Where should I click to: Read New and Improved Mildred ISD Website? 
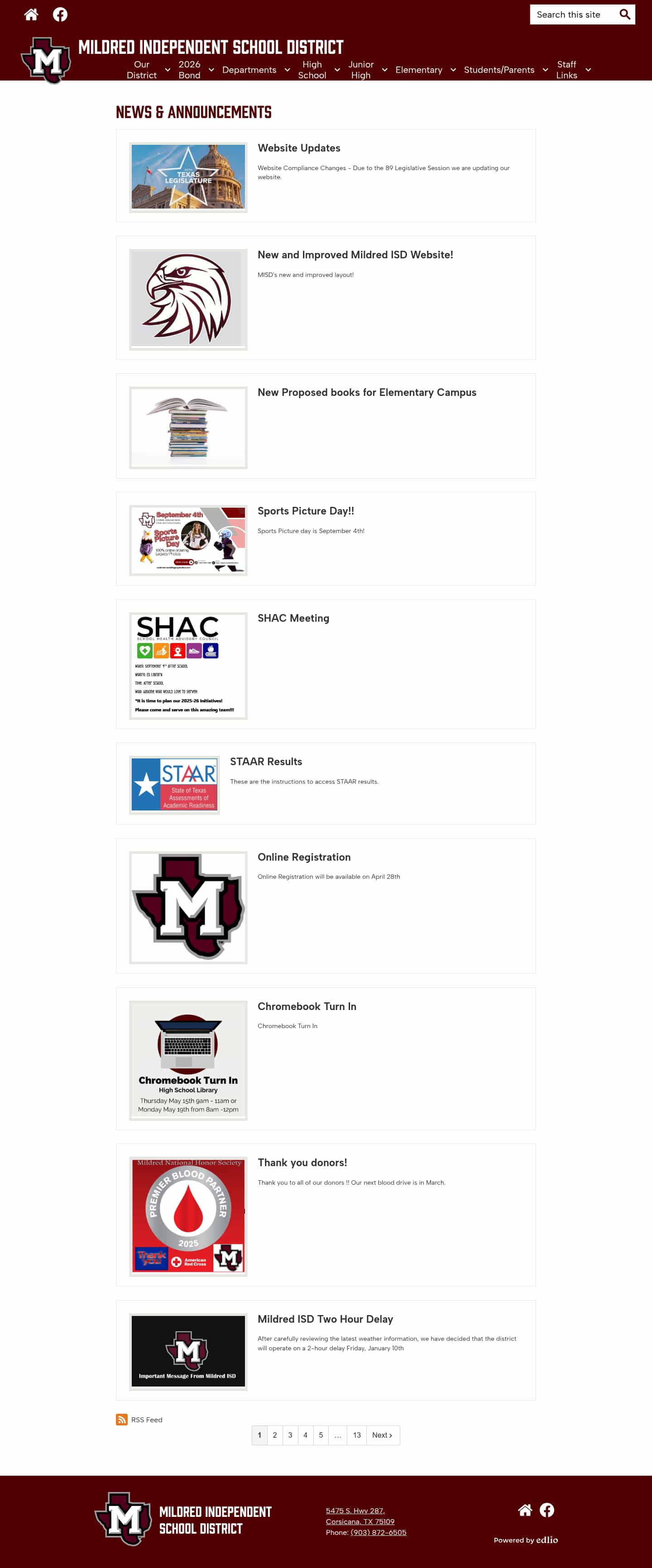(355, 255)
